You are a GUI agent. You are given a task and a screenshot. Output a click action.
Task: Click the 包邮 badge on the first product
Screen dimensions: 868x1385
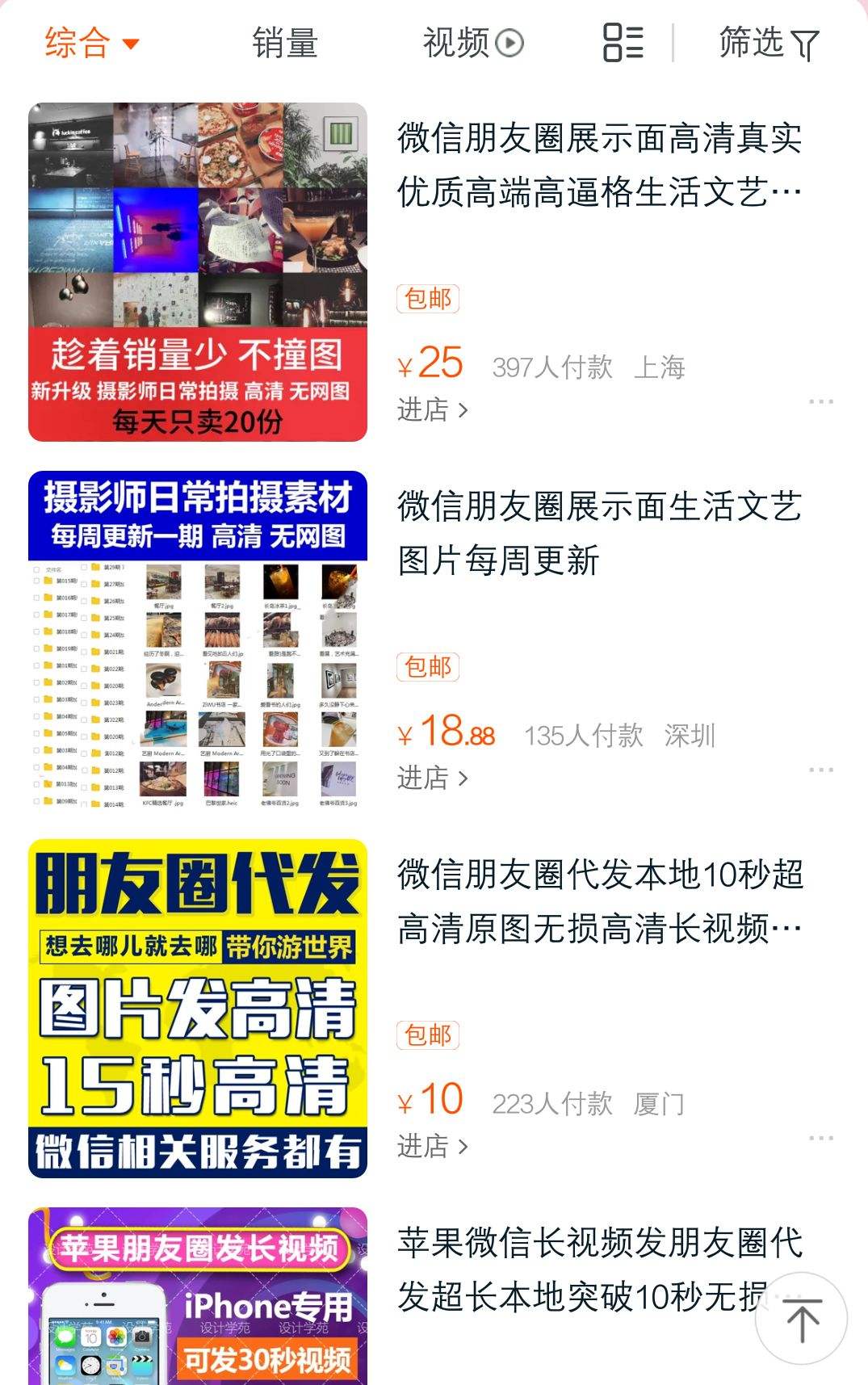point(429,299)
